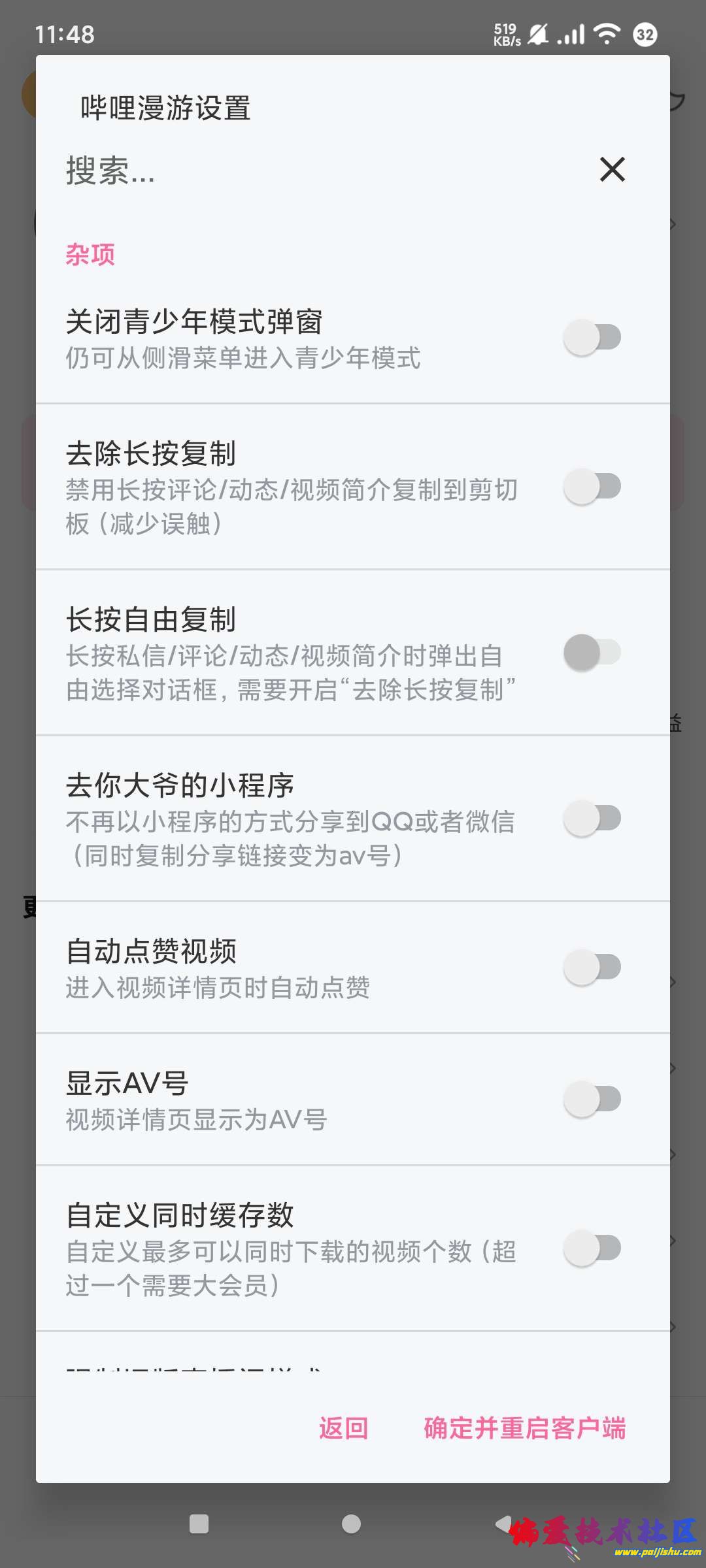Turn on 去除长按复制
This screenshot has height=1568, width=706.
[x=592, y=487]
